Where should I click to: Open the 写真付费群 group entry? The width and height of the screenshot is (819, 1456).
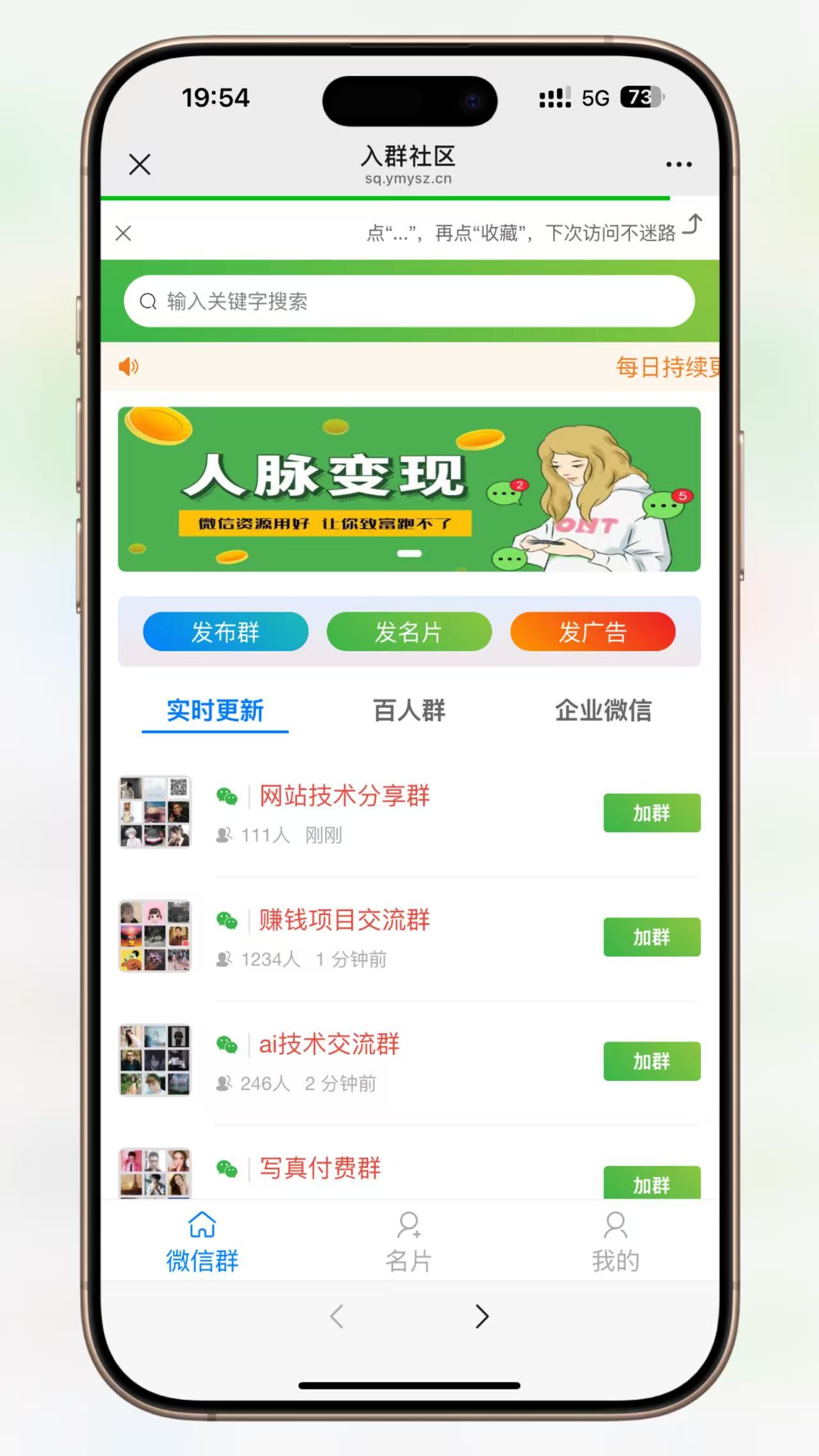point(320,1168)
